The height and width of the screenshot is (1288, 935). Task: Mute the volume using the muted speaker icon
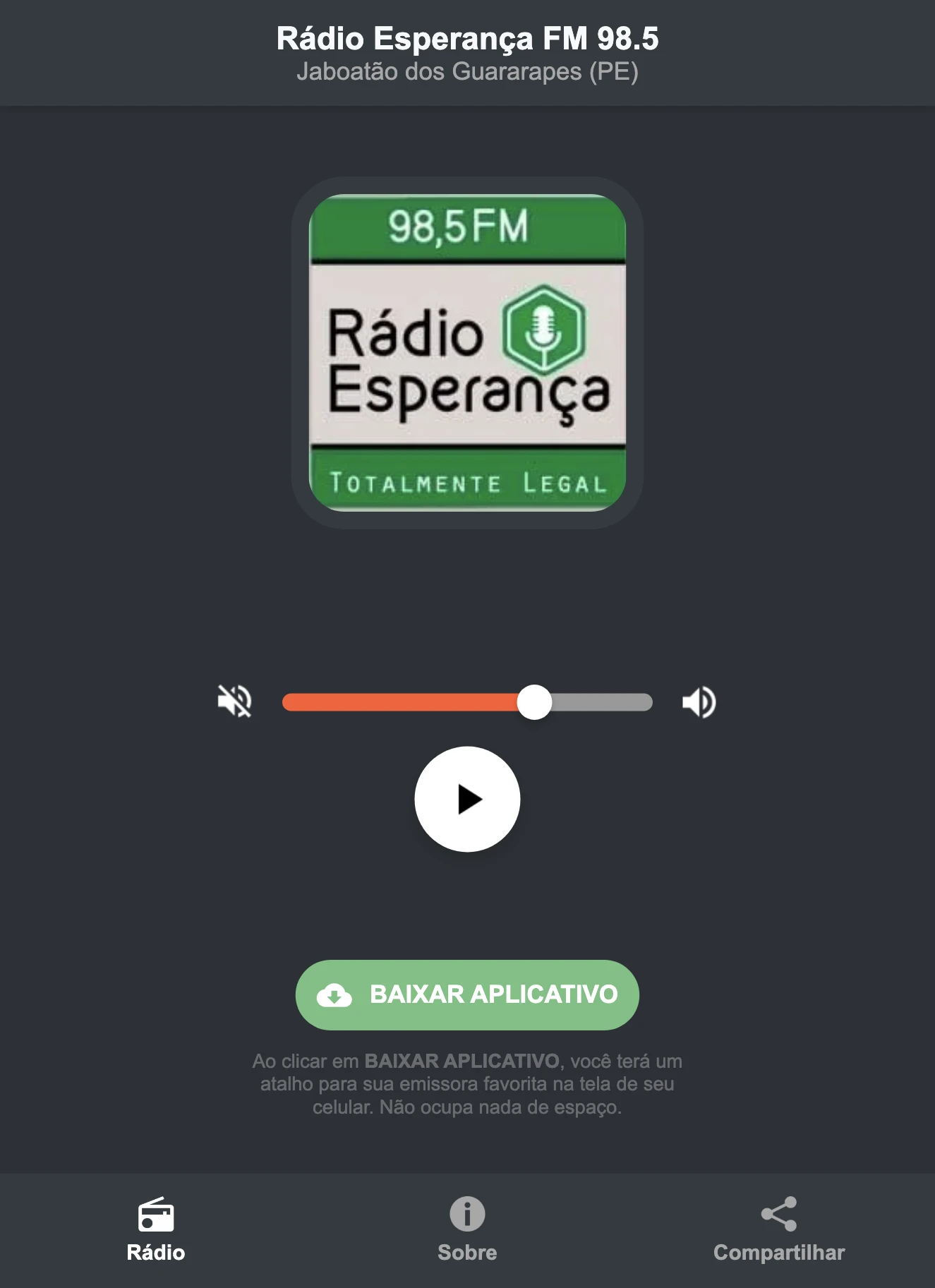click(x=235, y=701)
